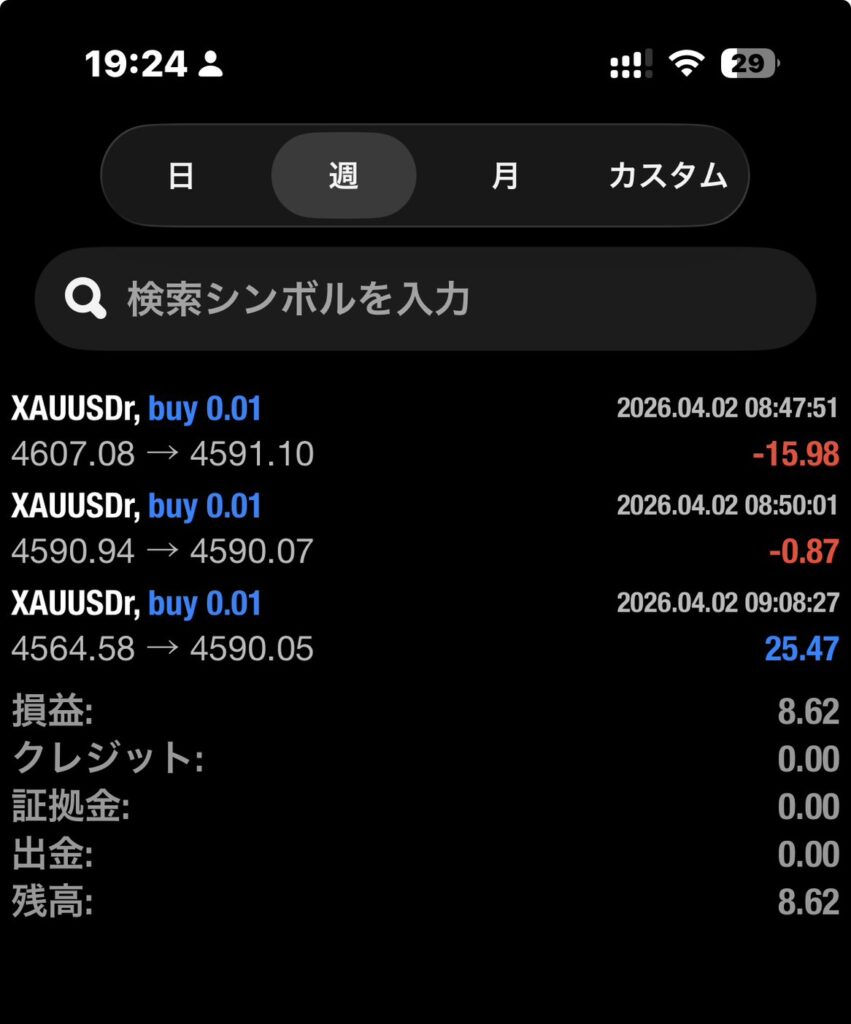Switch to the 日 (day) period tab
This screenshot has width=851, height=1024.
click(x=181, y=176)
